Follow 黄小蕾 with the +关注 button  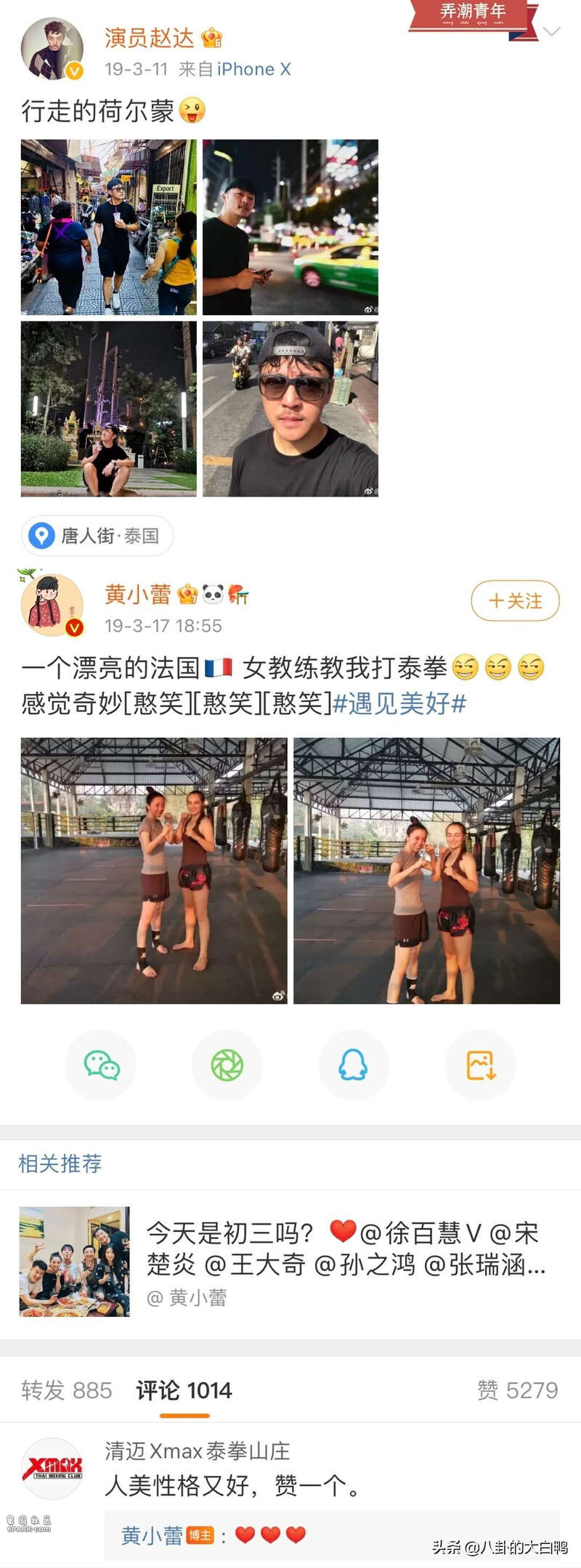(515, 600)
